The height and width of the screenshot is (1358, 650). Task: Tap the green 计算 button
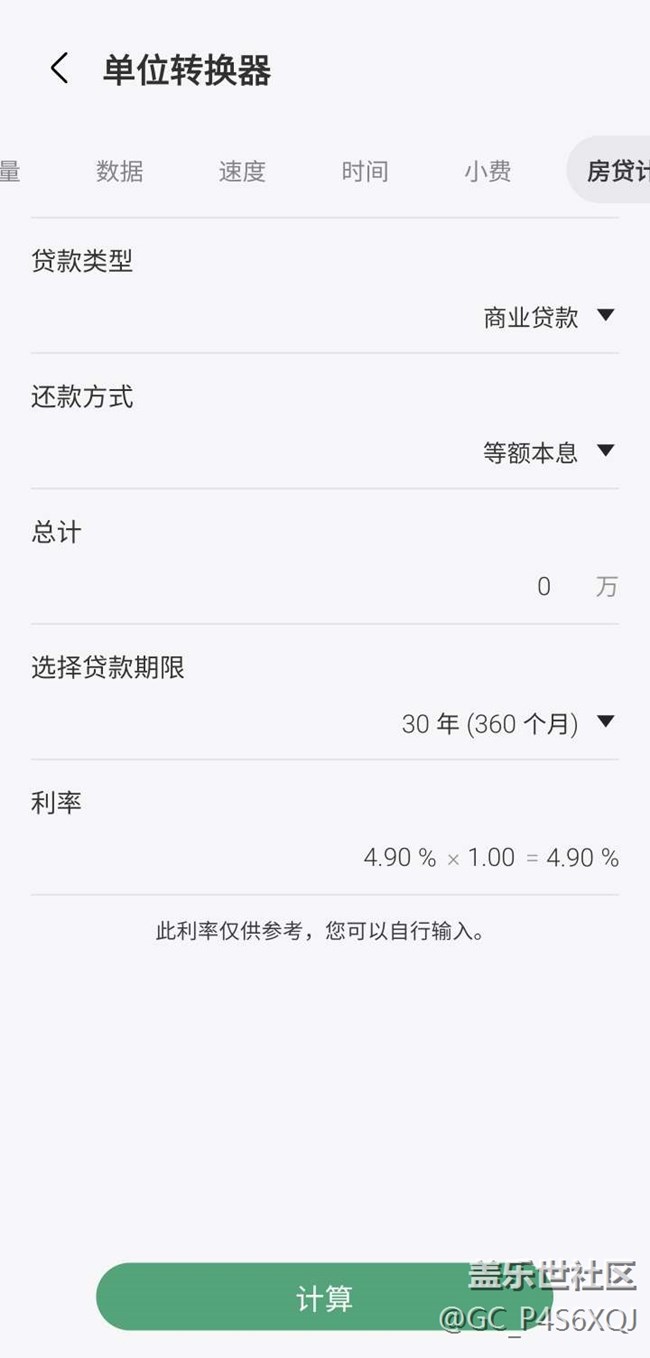pyautogui.click(x=324, y=1297)
